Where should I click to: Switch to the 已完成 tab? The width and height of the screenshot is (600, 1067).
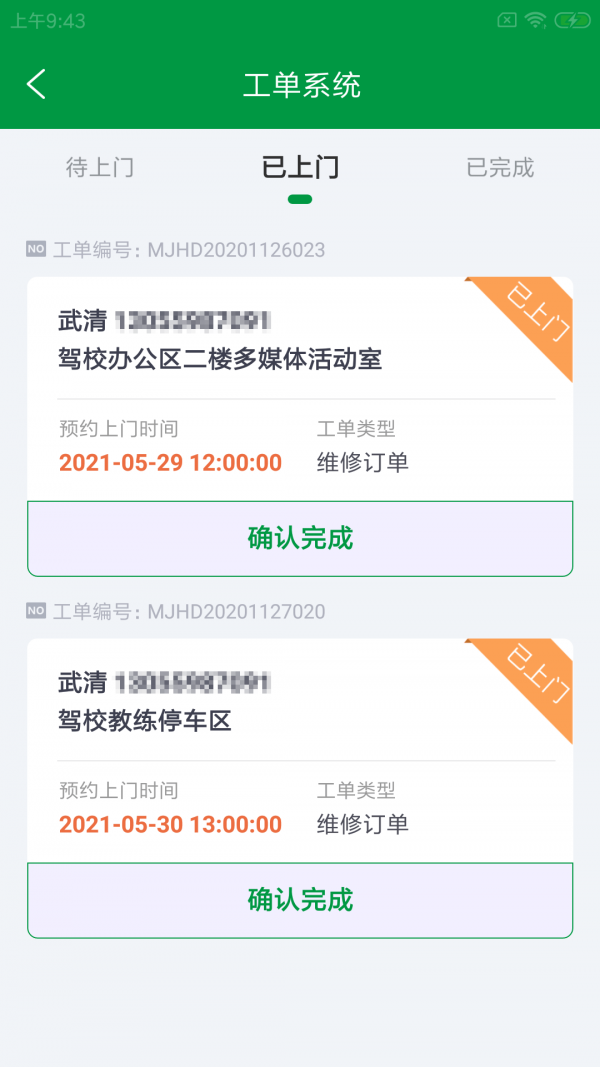coord(500,168)
